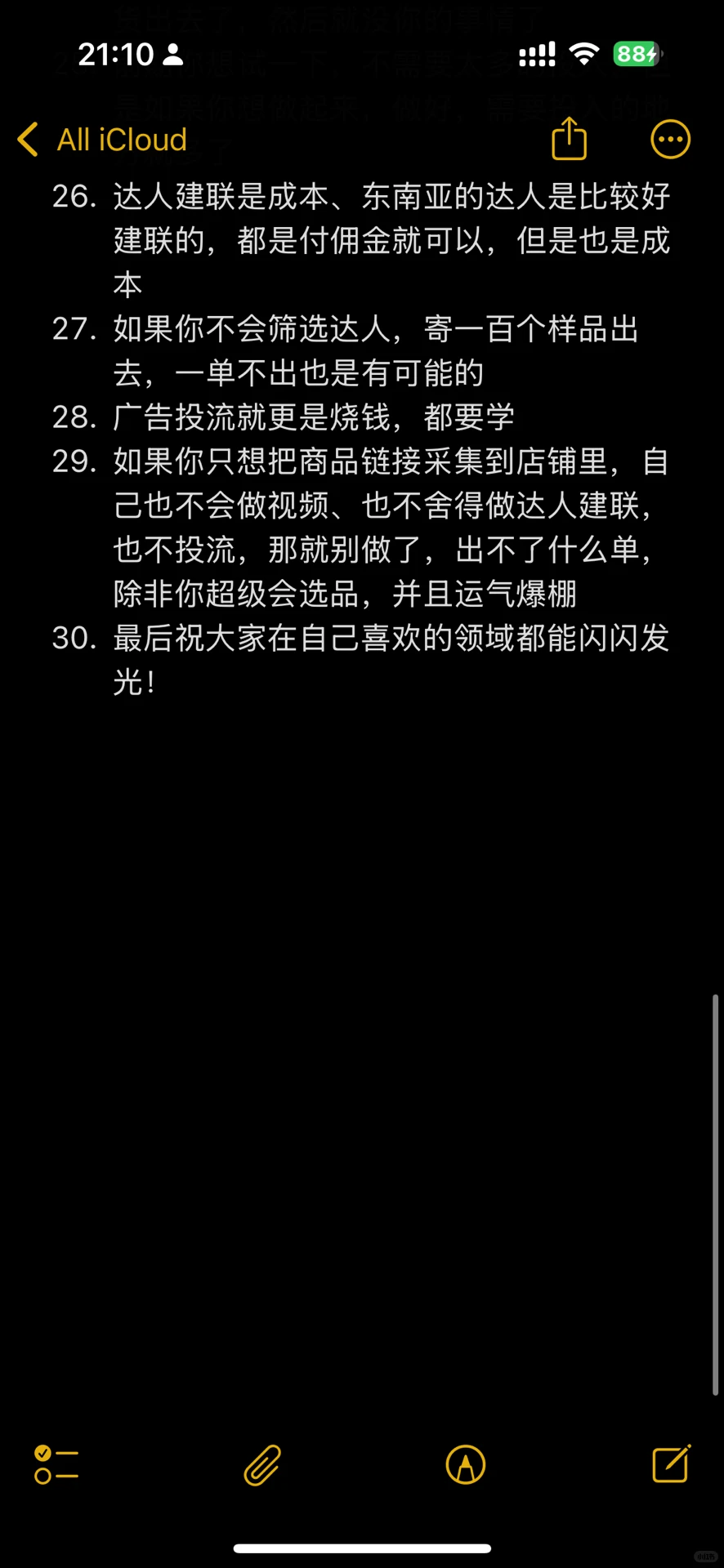
Task: Compose a new note
Action: [x=671, y=1463]
